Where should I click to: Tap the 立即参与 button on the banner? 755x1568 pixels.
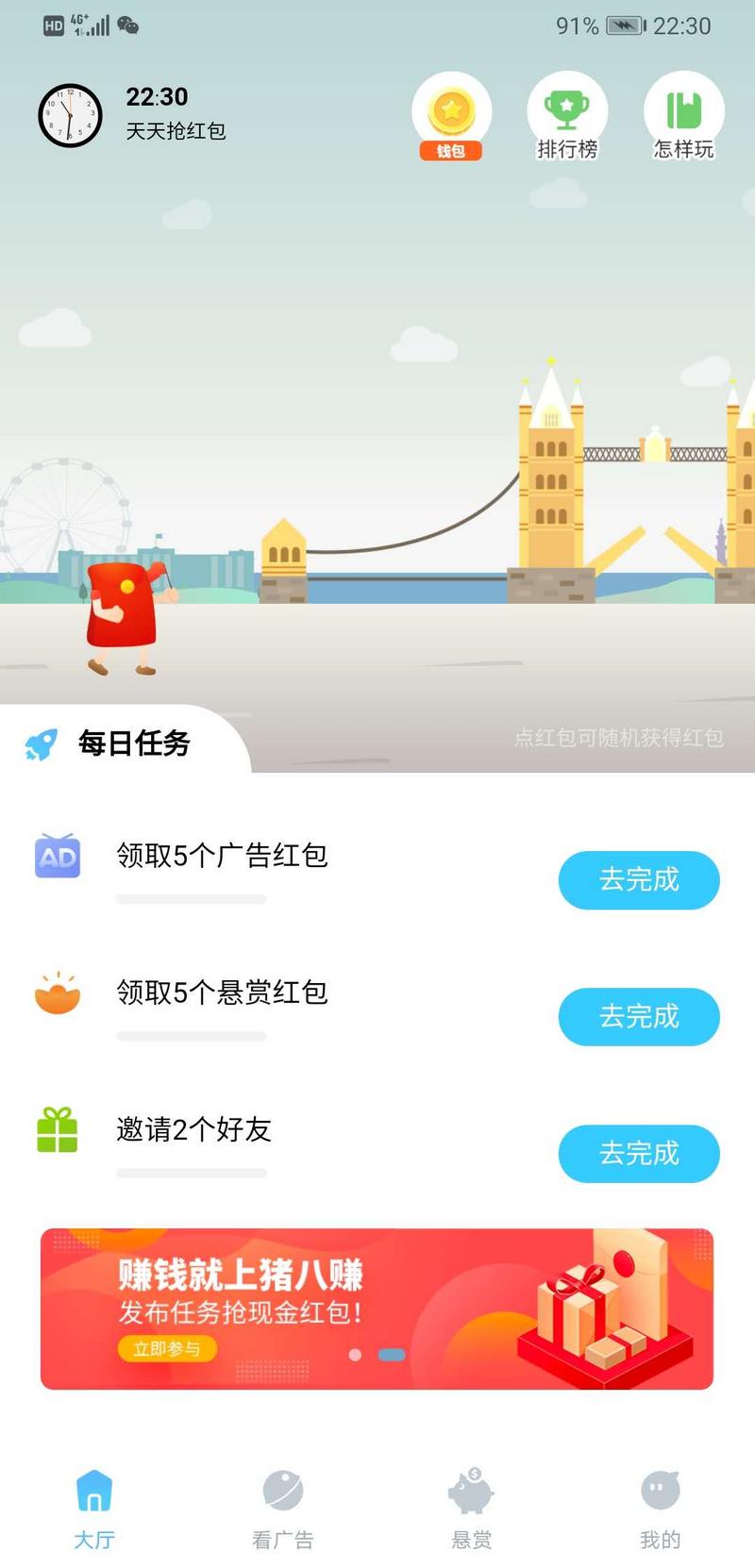[x=166, y=1349]
